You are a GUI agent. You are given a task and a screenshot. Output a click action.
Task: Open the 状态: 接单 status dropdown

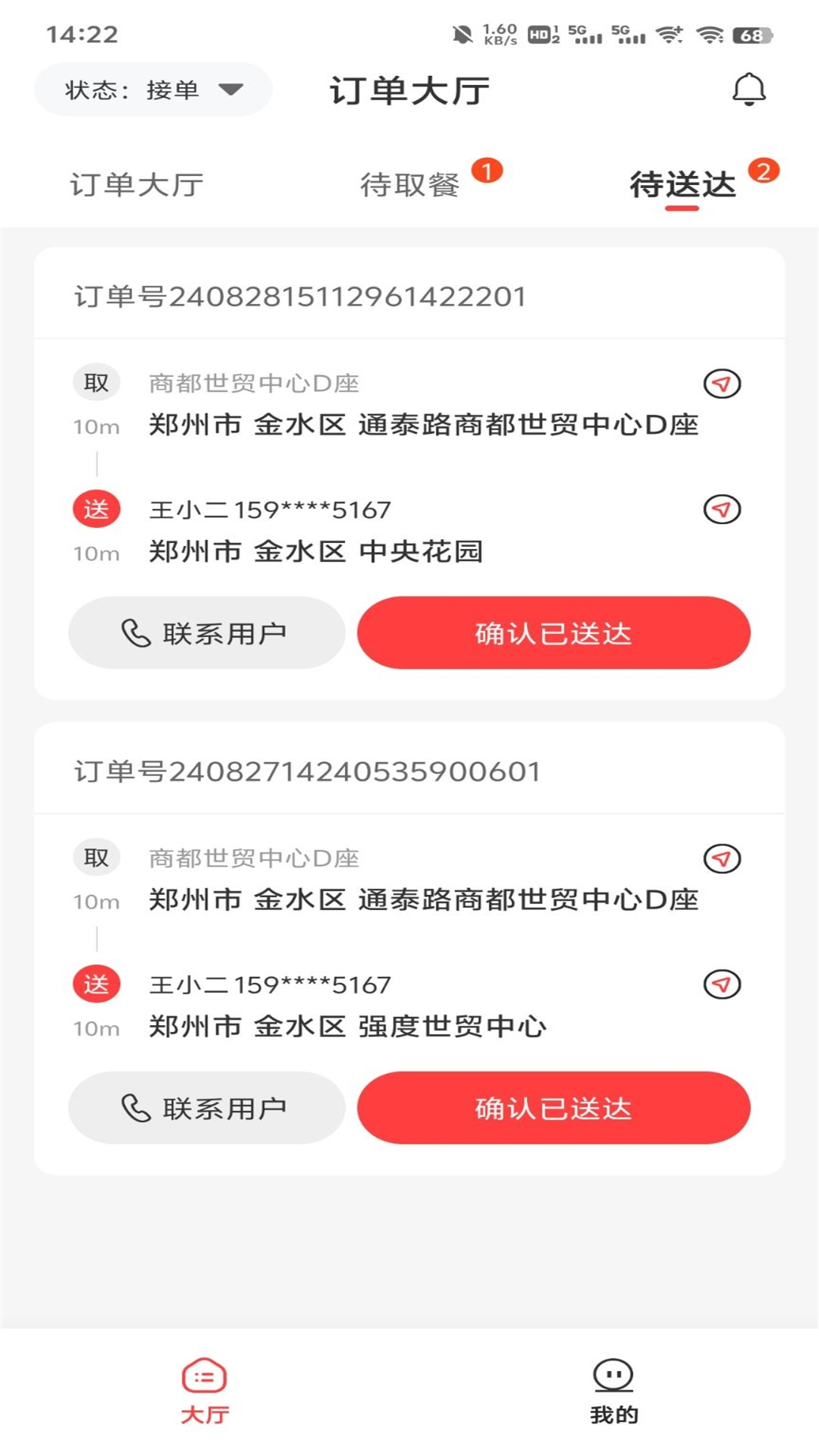pyautogui.click(x=153, y=89)
